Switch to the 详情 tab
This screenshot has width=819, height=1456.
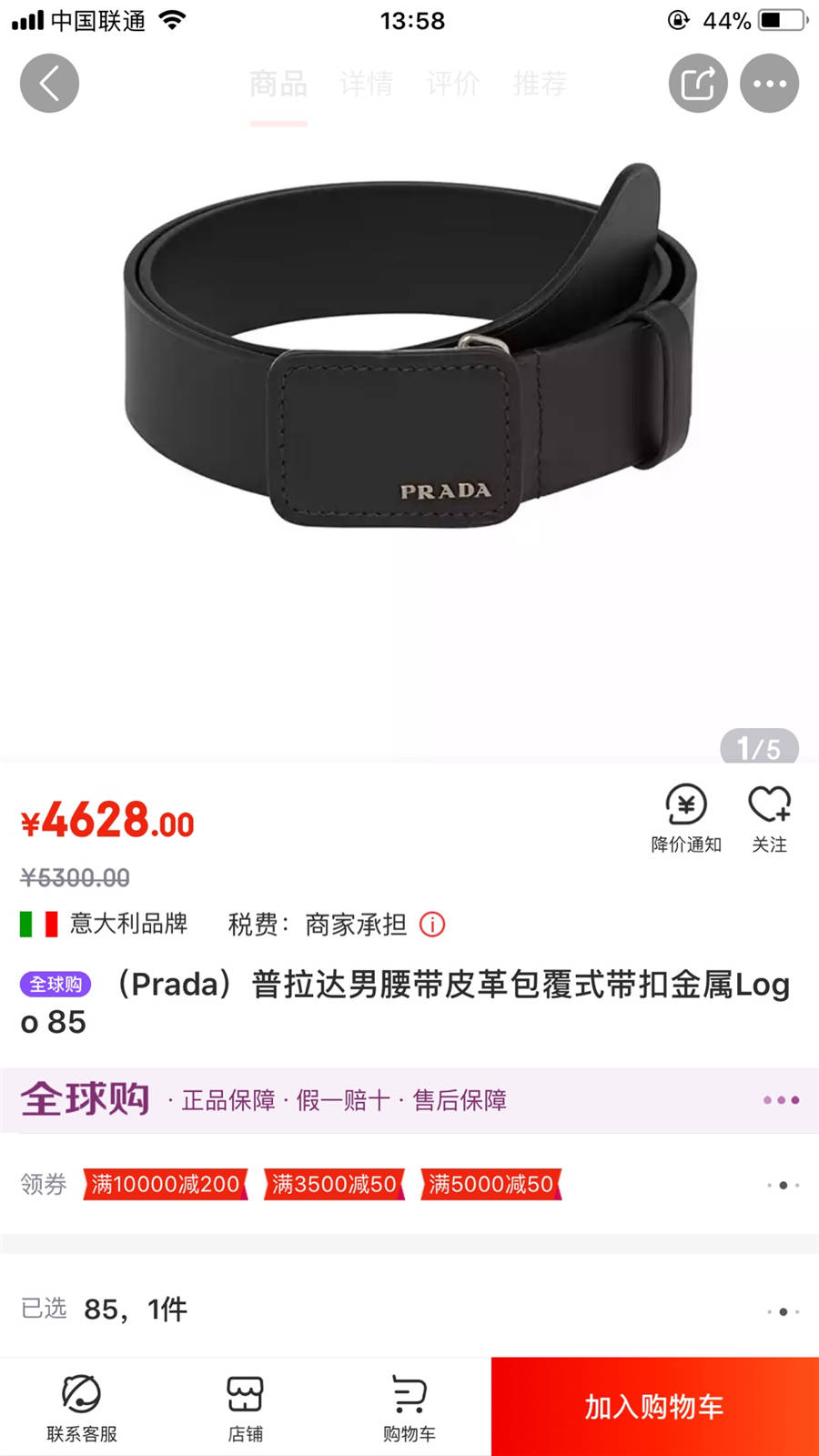(x=366, y=84)
